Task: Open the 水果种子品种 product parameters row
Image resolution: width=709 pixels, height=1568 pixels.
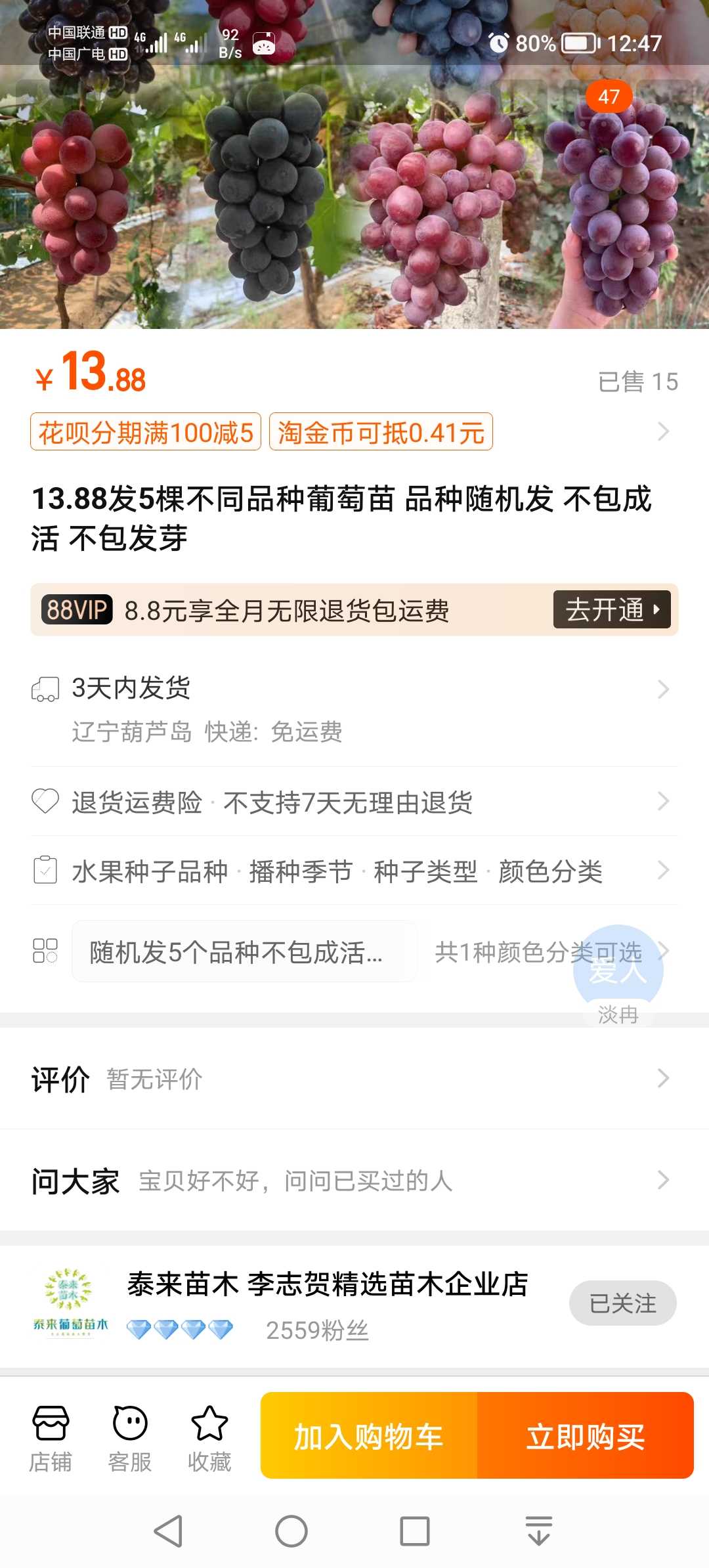Action: click(354, 871)
